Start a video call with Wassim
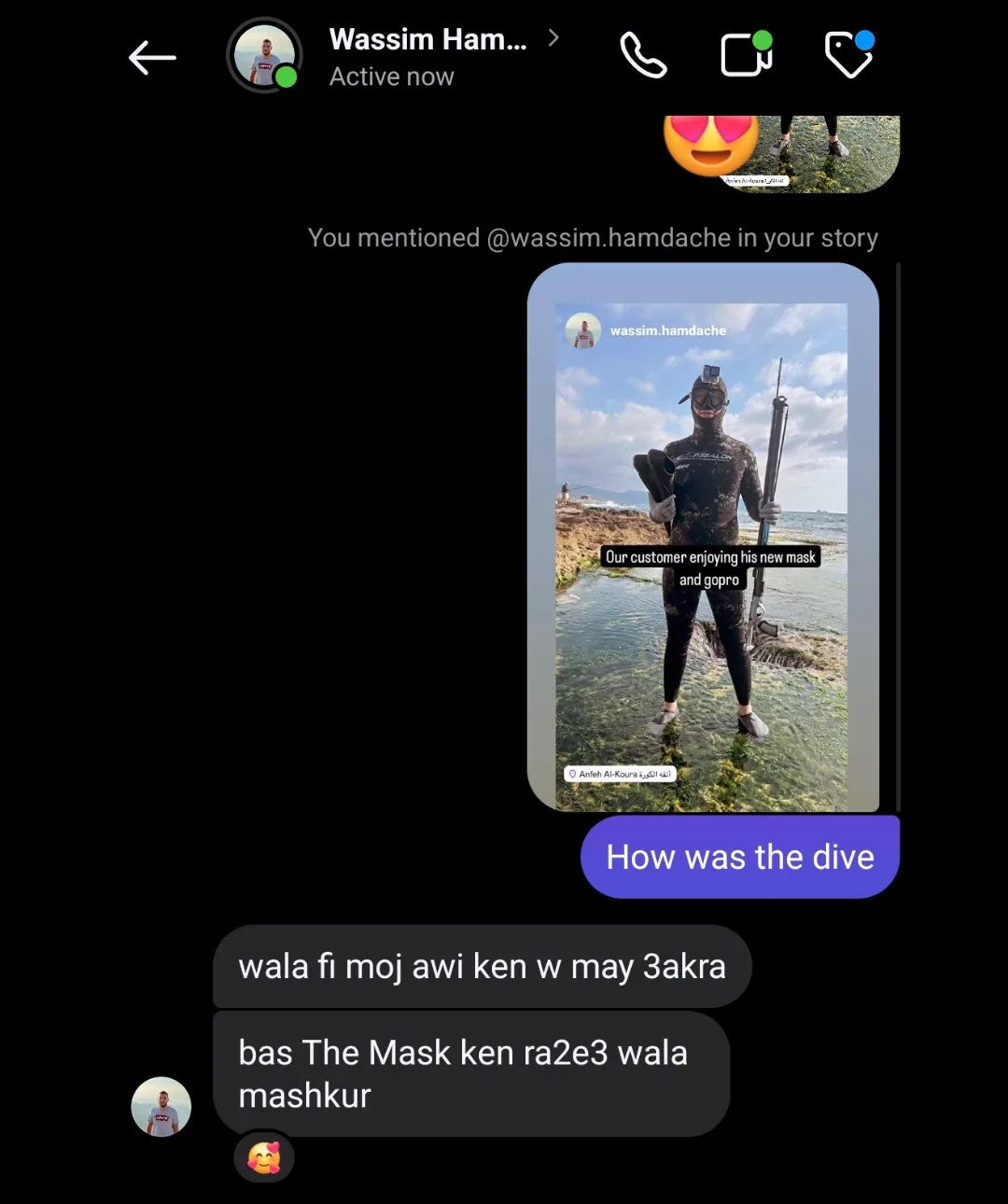 (746, 56)
